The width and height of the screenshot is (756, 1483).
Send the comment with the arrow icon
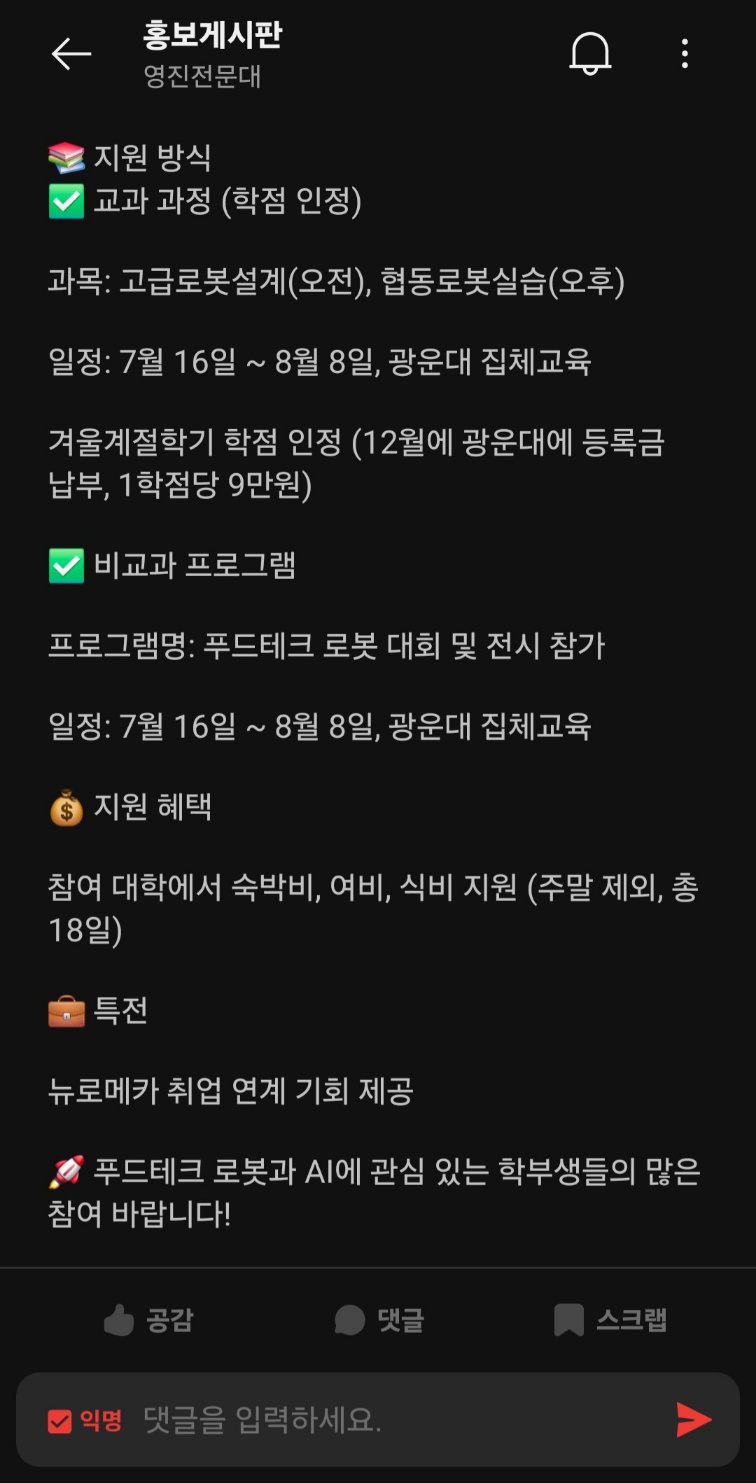click(694, 1420)
